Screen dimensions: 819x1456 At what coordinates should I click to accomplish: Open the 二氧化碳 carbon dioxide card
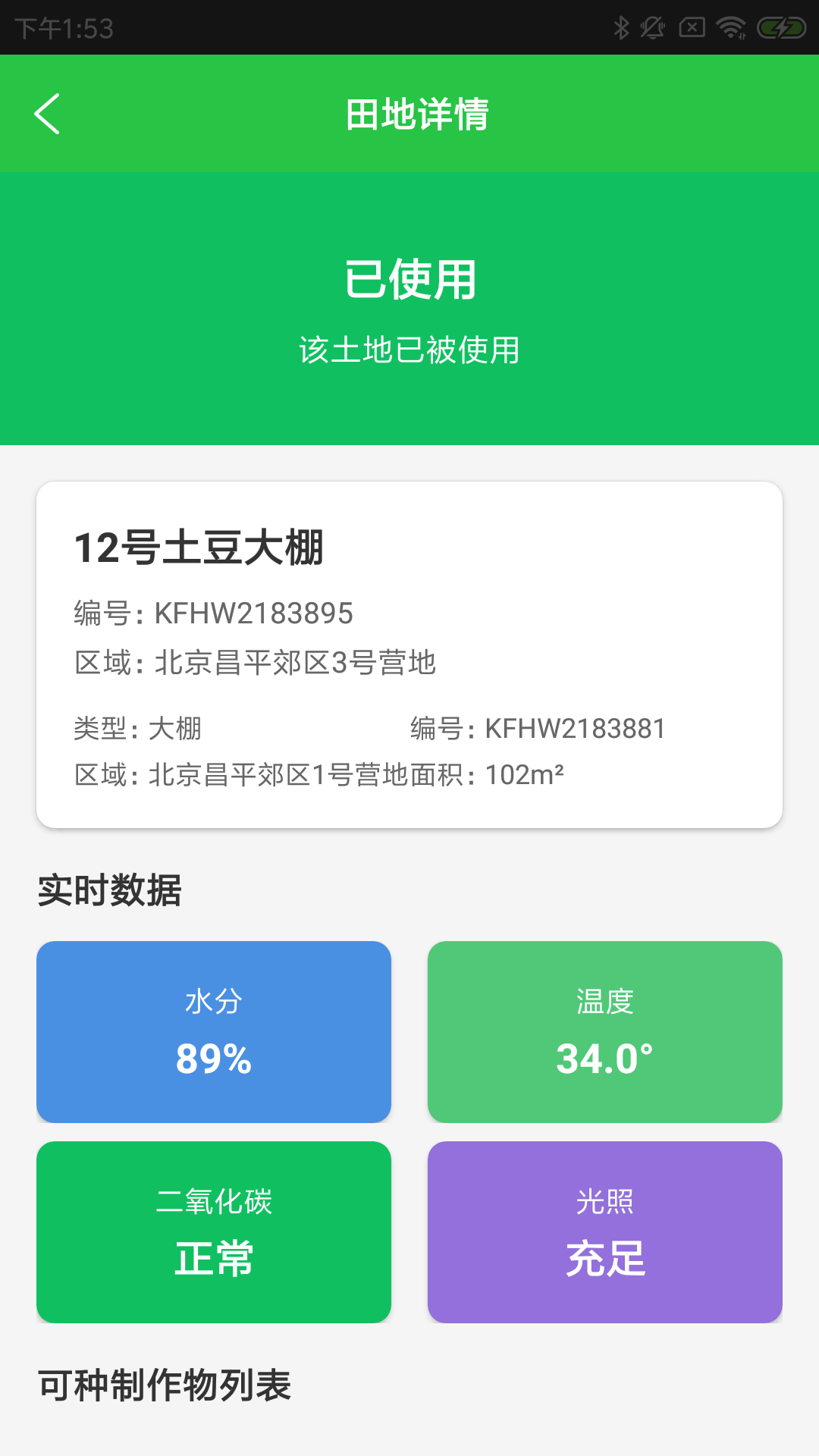[x=214, y=1231]
